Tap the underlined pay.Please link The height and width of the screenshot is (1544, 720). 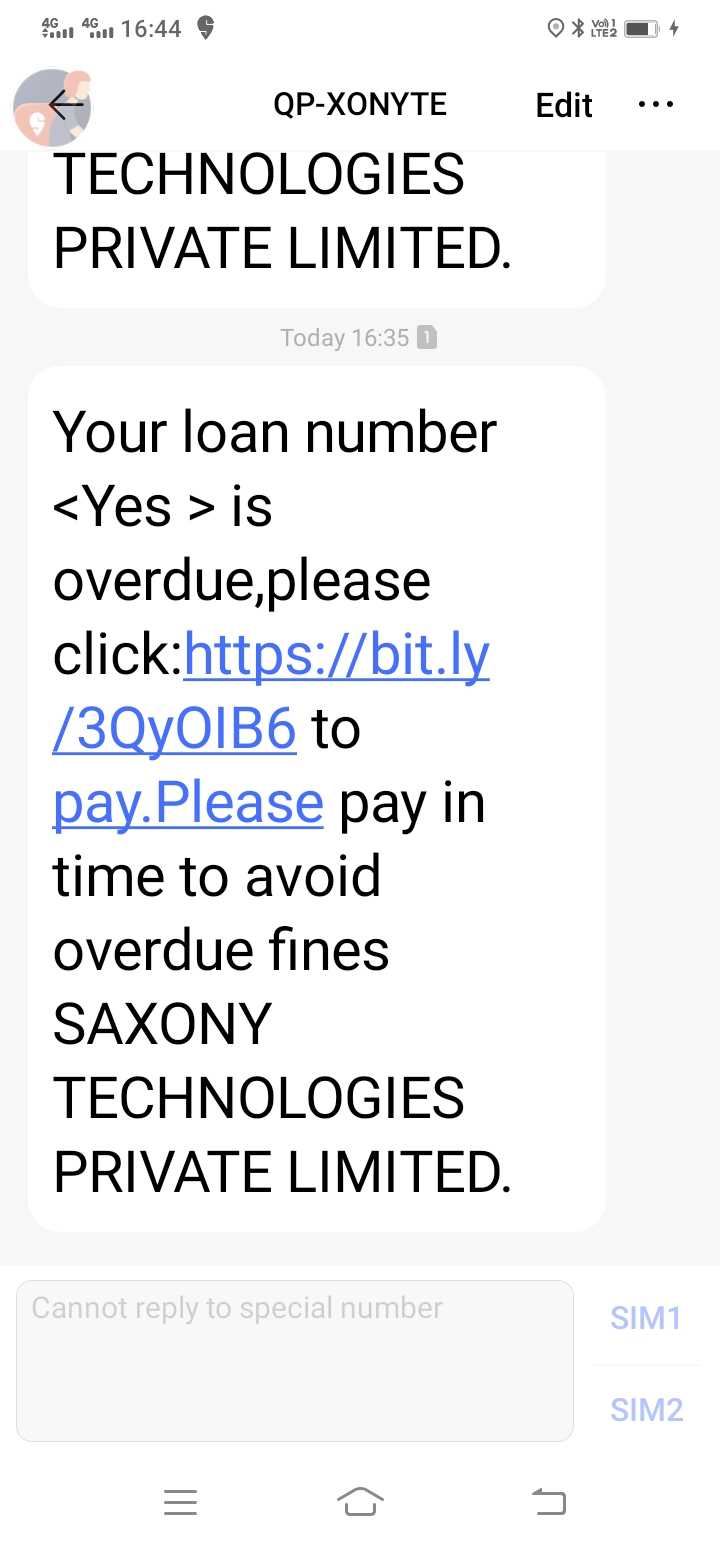(188, 803)
